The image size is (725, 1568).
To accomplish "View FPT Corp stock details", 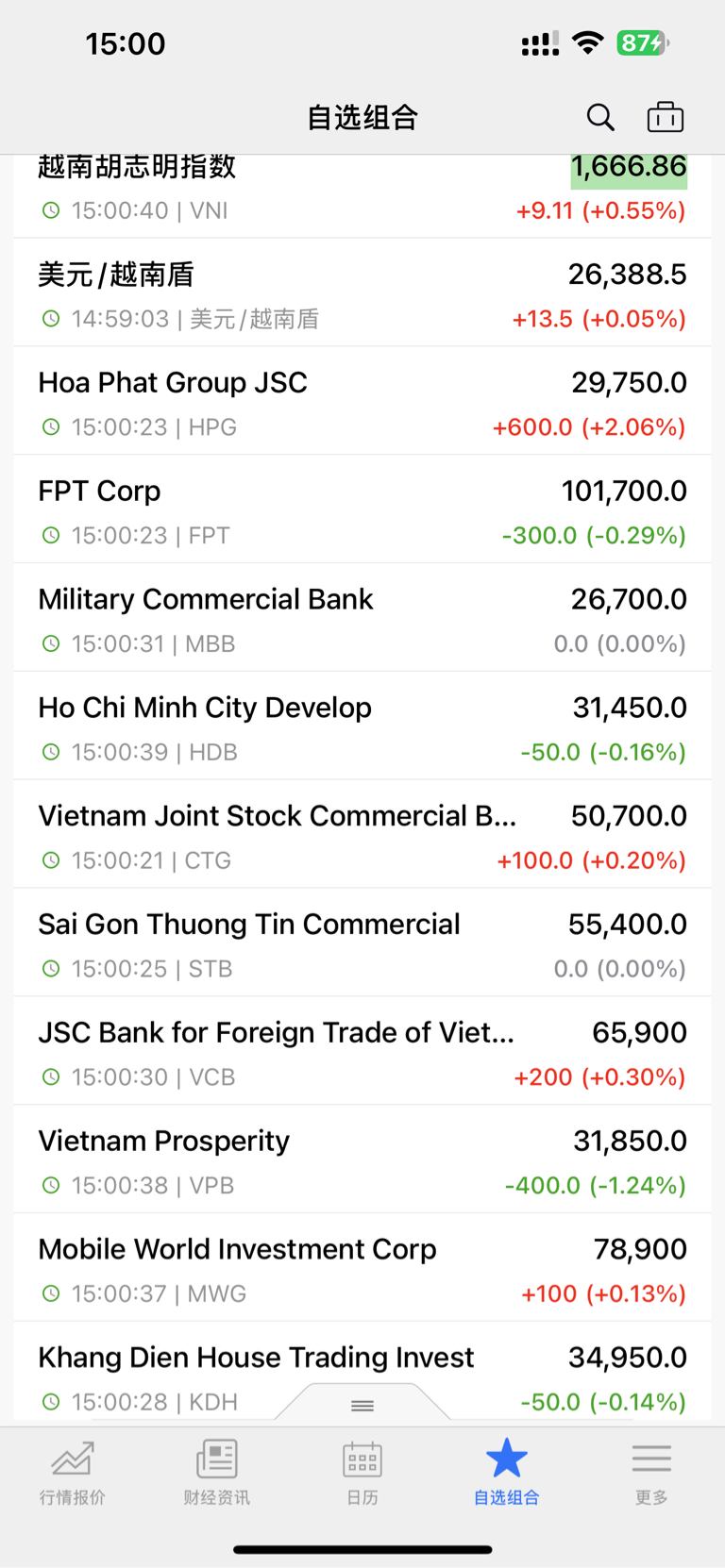I will tap(362, 509).
